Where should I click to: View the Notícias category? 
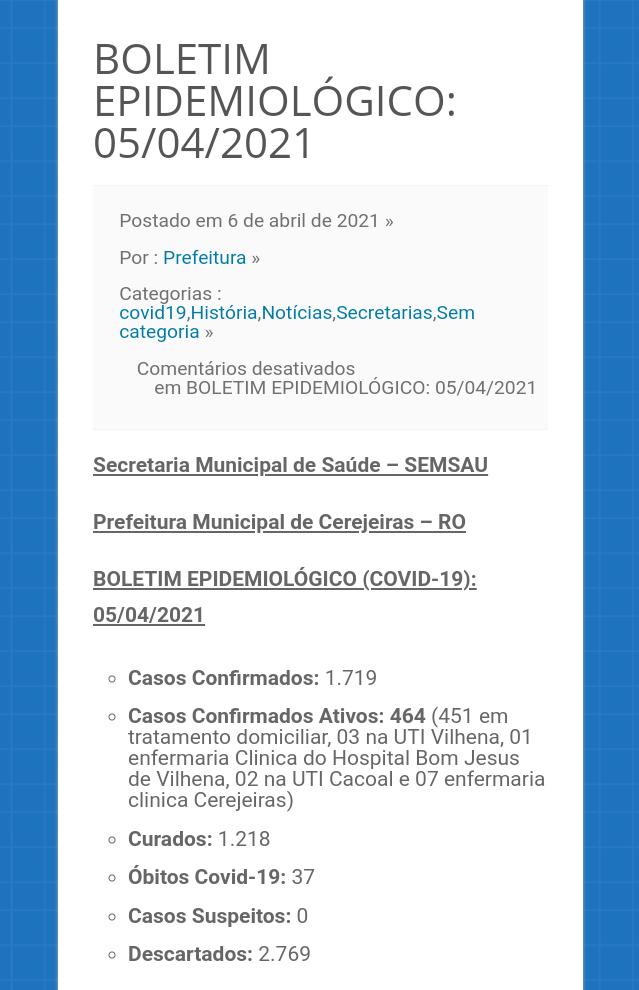point(296,312)
